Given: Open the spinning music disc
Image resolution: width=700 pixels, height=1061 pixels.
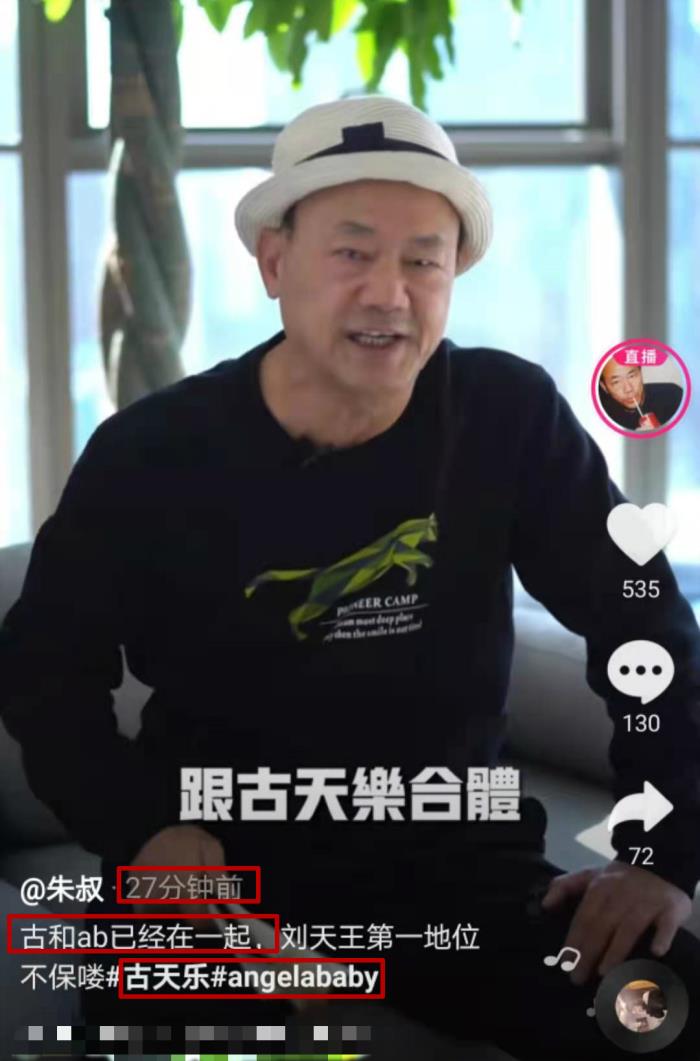Looking at the screenshot, I should coord(641,1005).
